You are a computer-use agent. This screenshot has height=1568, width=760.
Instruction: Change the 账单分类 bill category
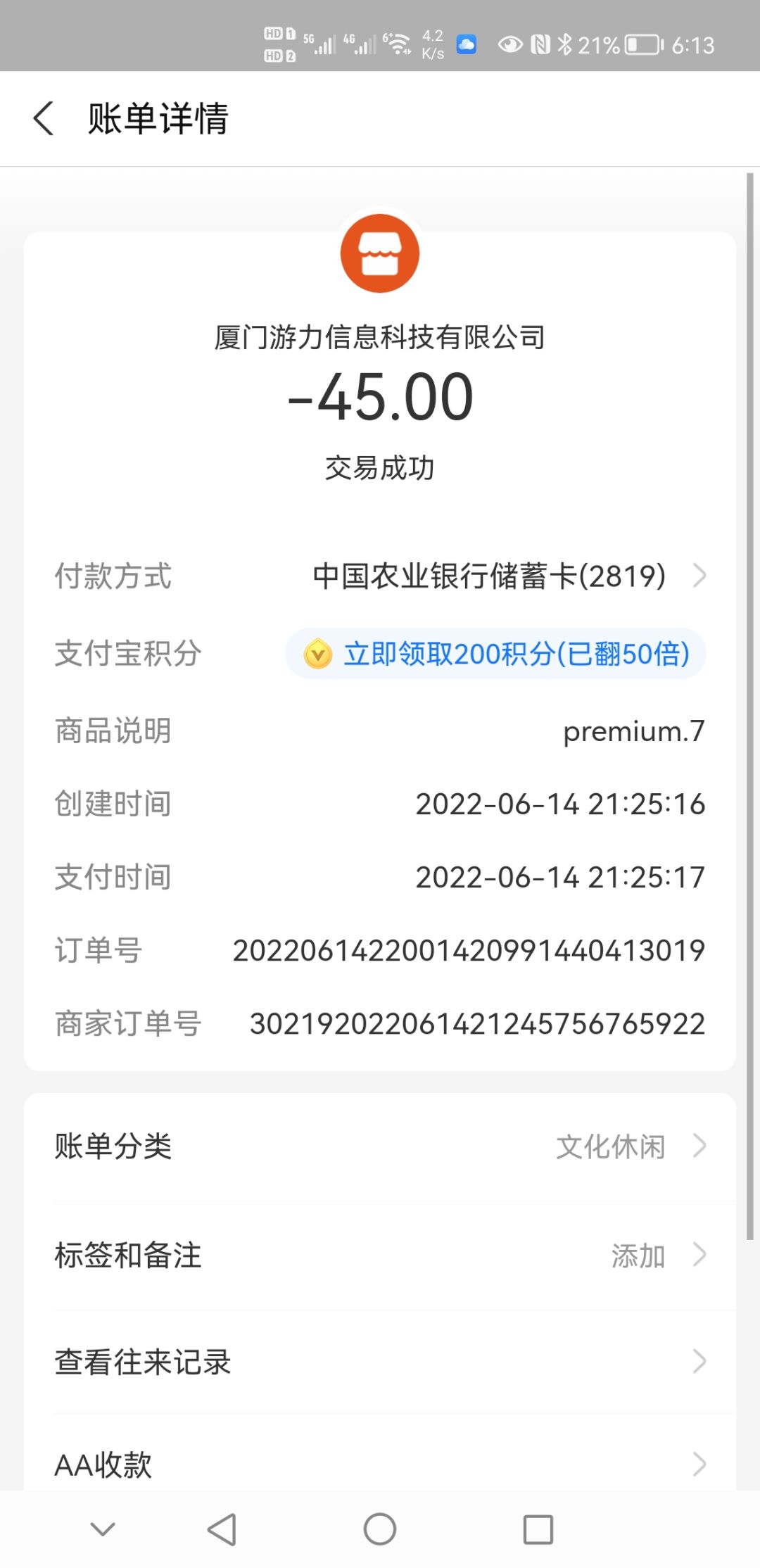380,1146
